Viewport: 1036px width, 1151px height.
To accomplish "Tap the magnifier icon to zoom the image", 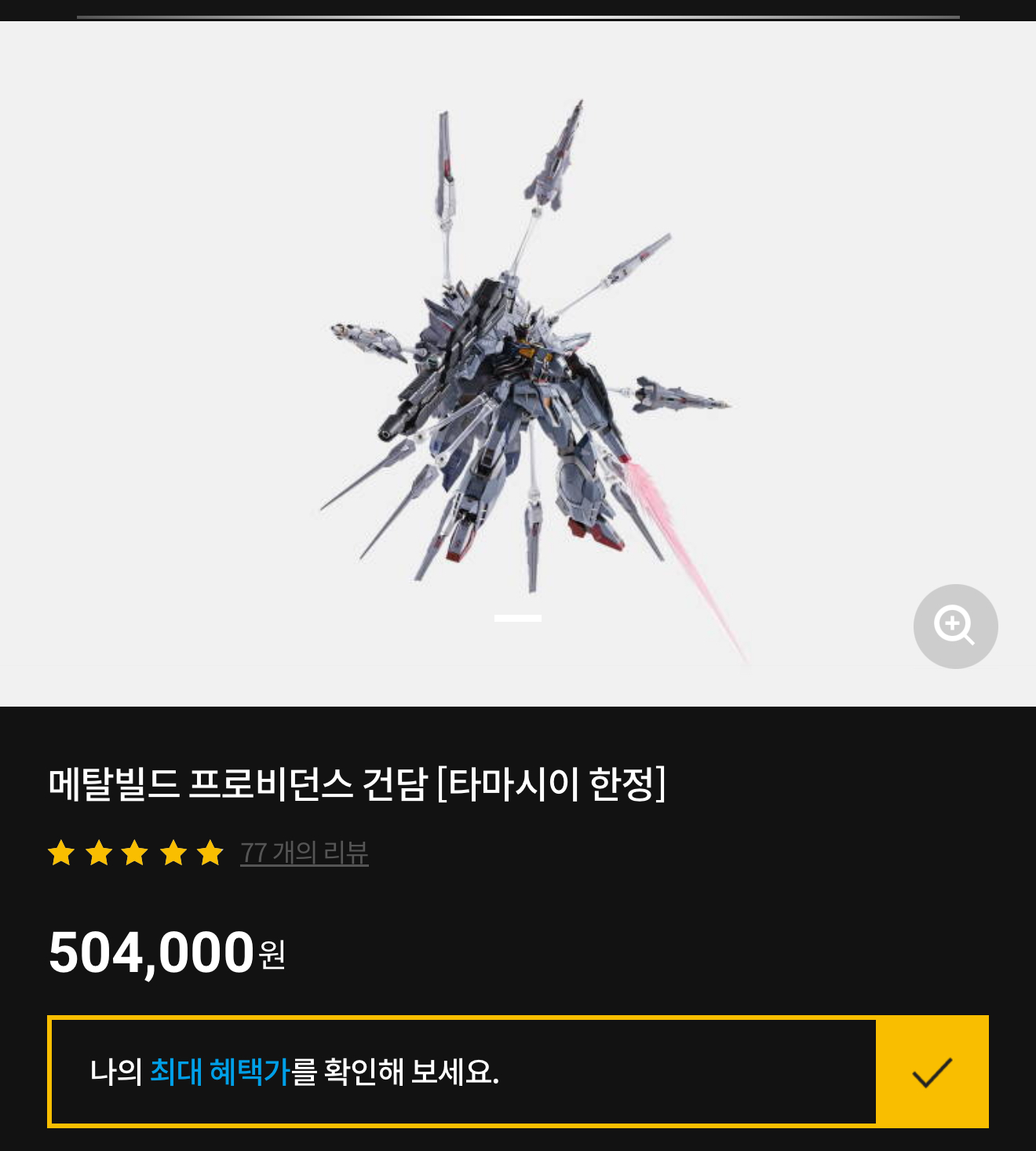I will coord(955,626).
